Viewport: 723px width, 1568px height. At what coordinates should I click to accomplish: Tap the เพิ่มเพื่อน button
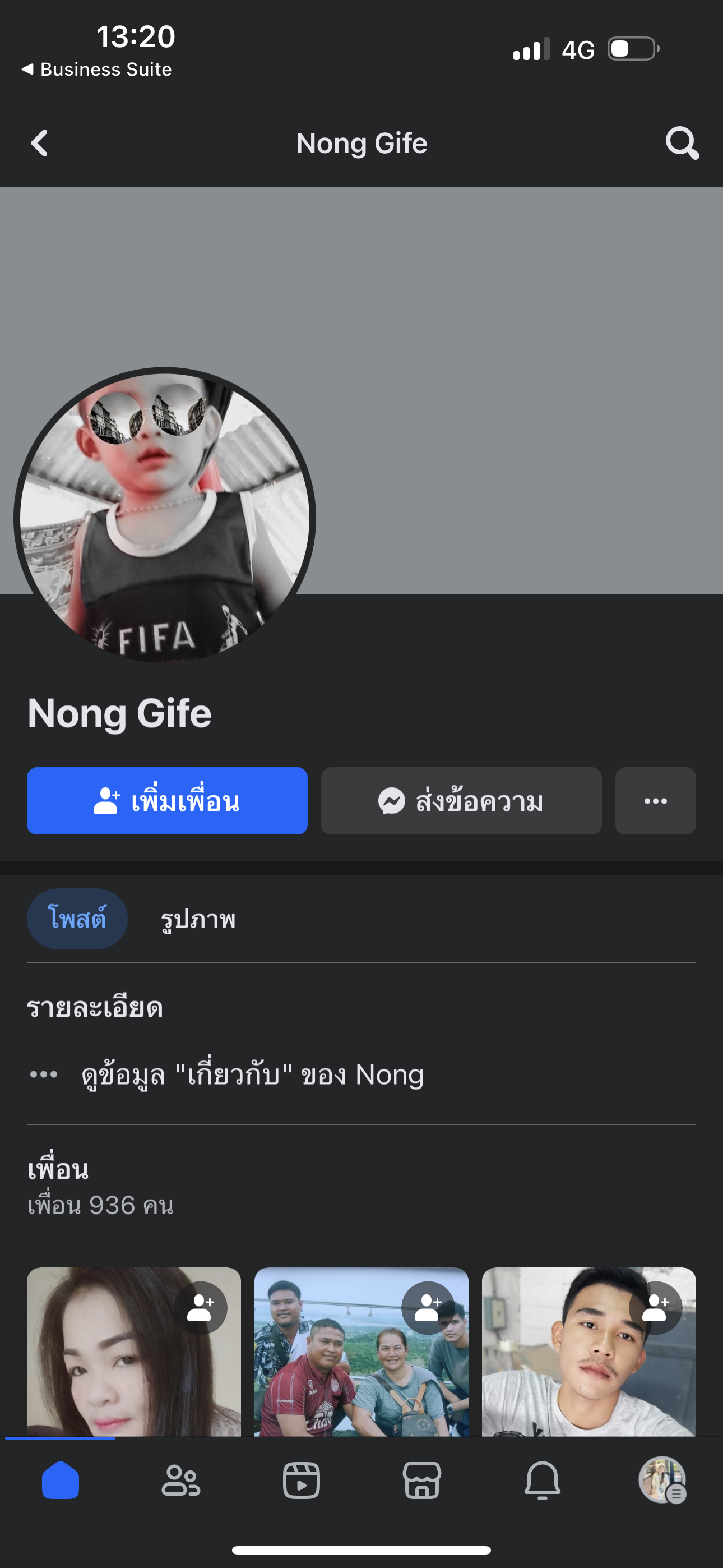pos(167,801)
